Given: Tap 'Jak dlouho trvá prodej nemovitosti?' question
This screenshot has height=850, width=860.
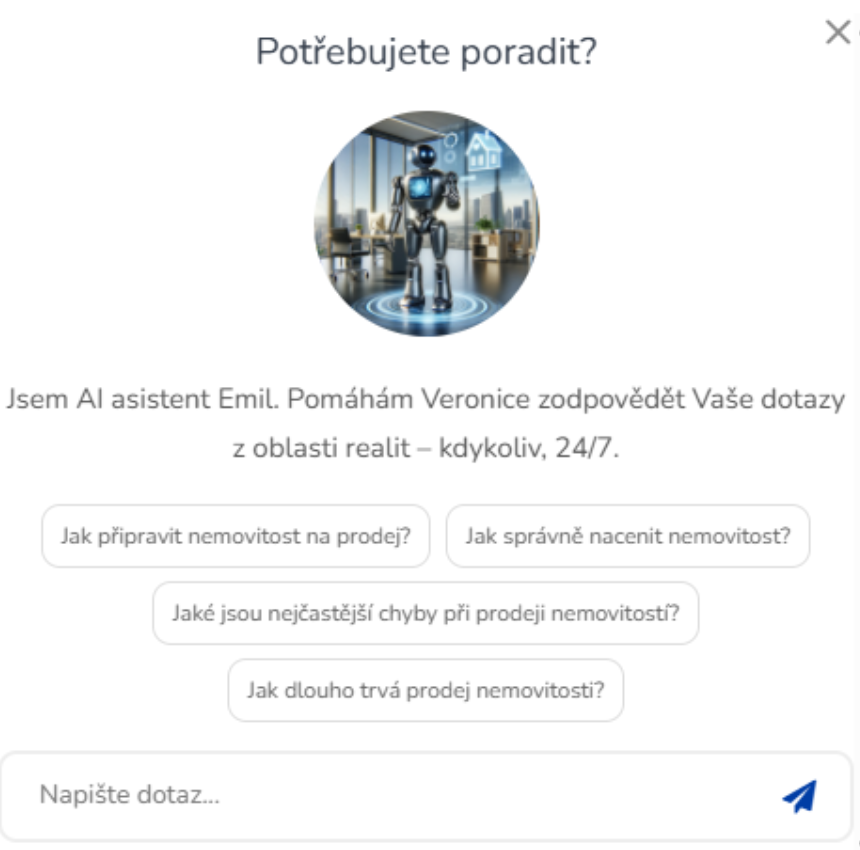Looking at the screenshot, I should pyautogui.click(x=425, y=689).
